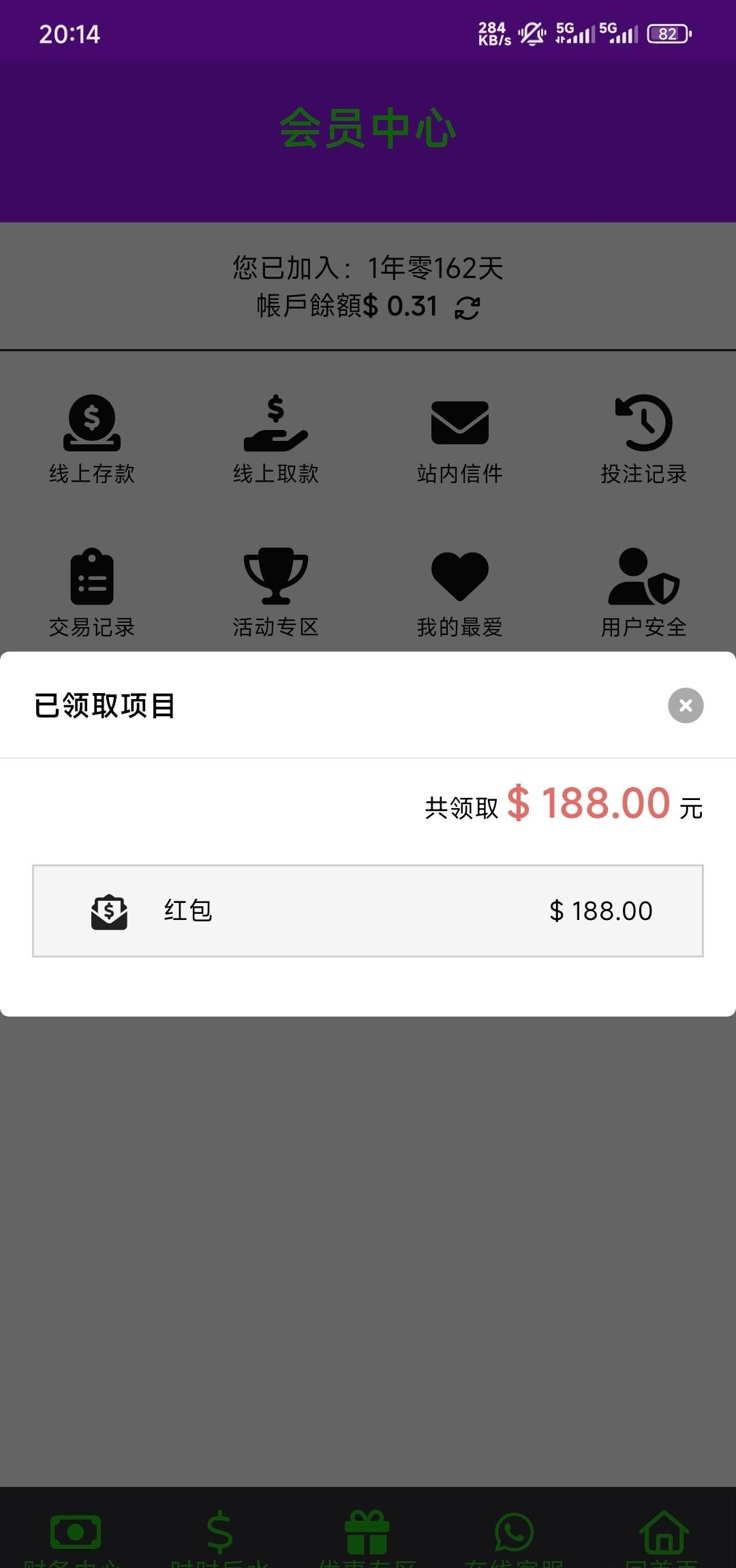The height and width of the screenshot is (1568, 736).
Task: Close the 已领取项目 dialog
Action: click(x=686, y=705)
